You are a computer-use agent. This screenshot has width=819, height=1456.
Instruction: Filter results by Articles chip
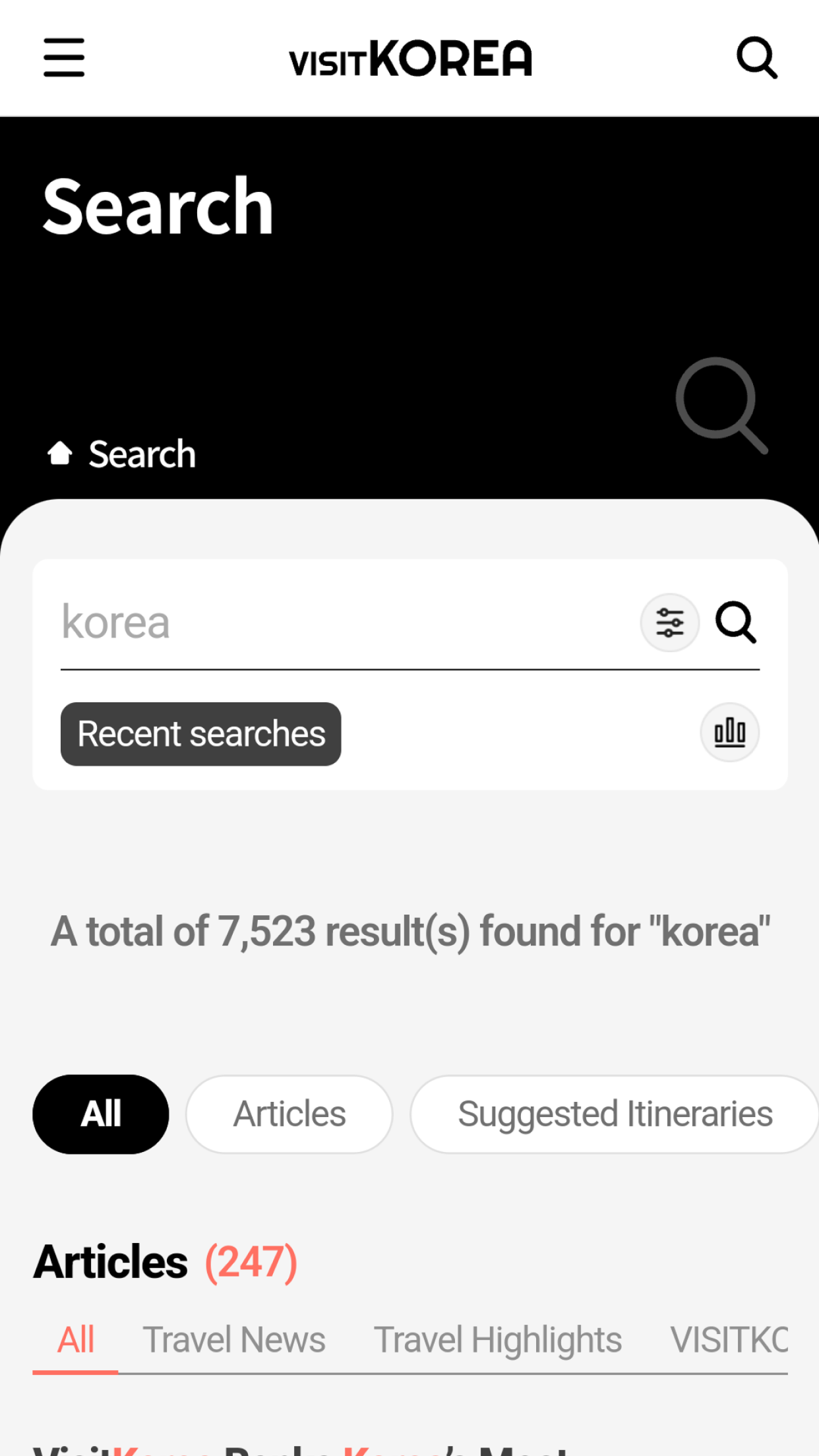(289, 1114)
